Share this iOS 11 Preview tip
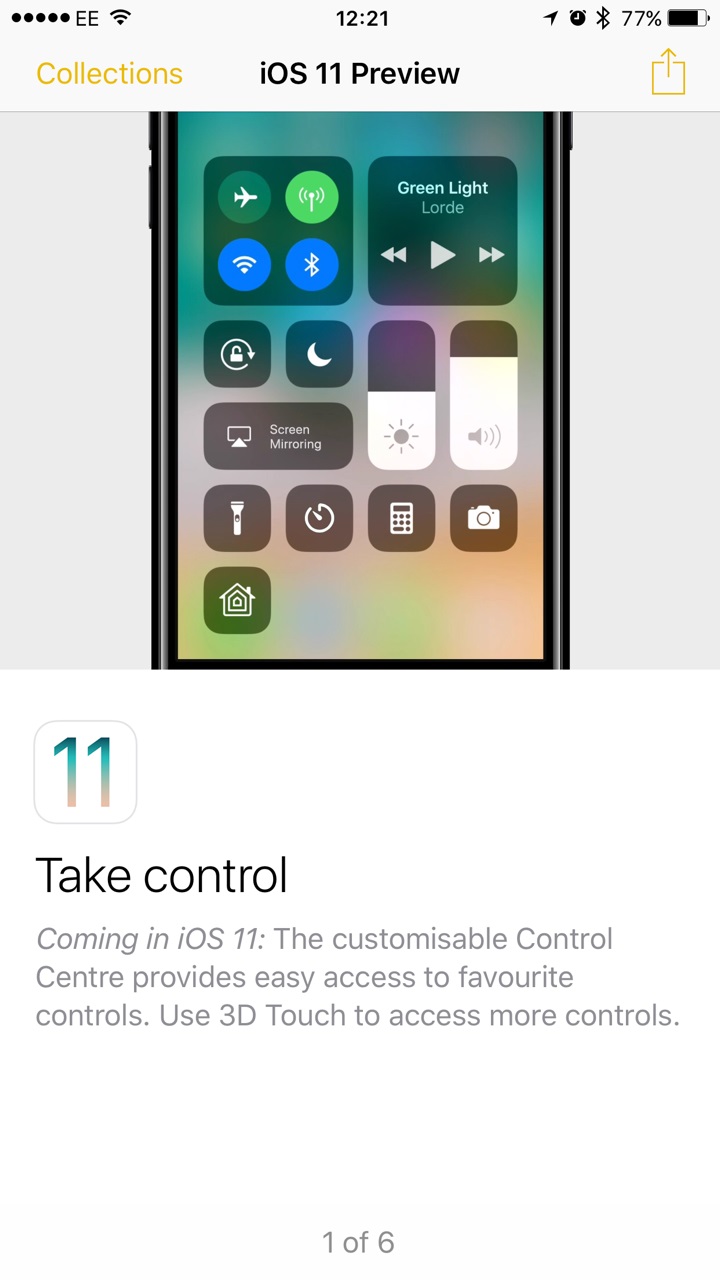 click(x=668, y=72)
